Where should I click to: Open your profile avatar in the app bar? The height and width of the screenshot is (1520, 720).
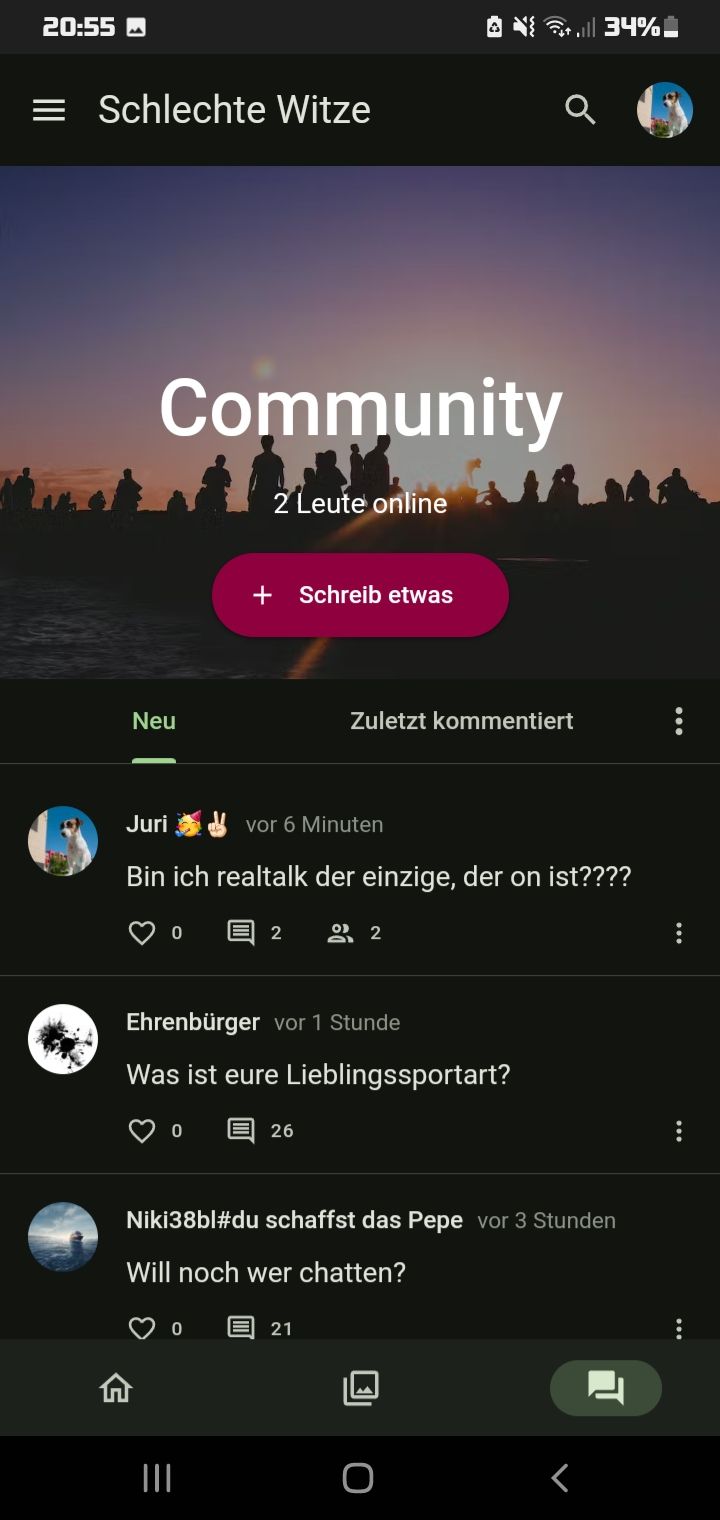point(665,110)
